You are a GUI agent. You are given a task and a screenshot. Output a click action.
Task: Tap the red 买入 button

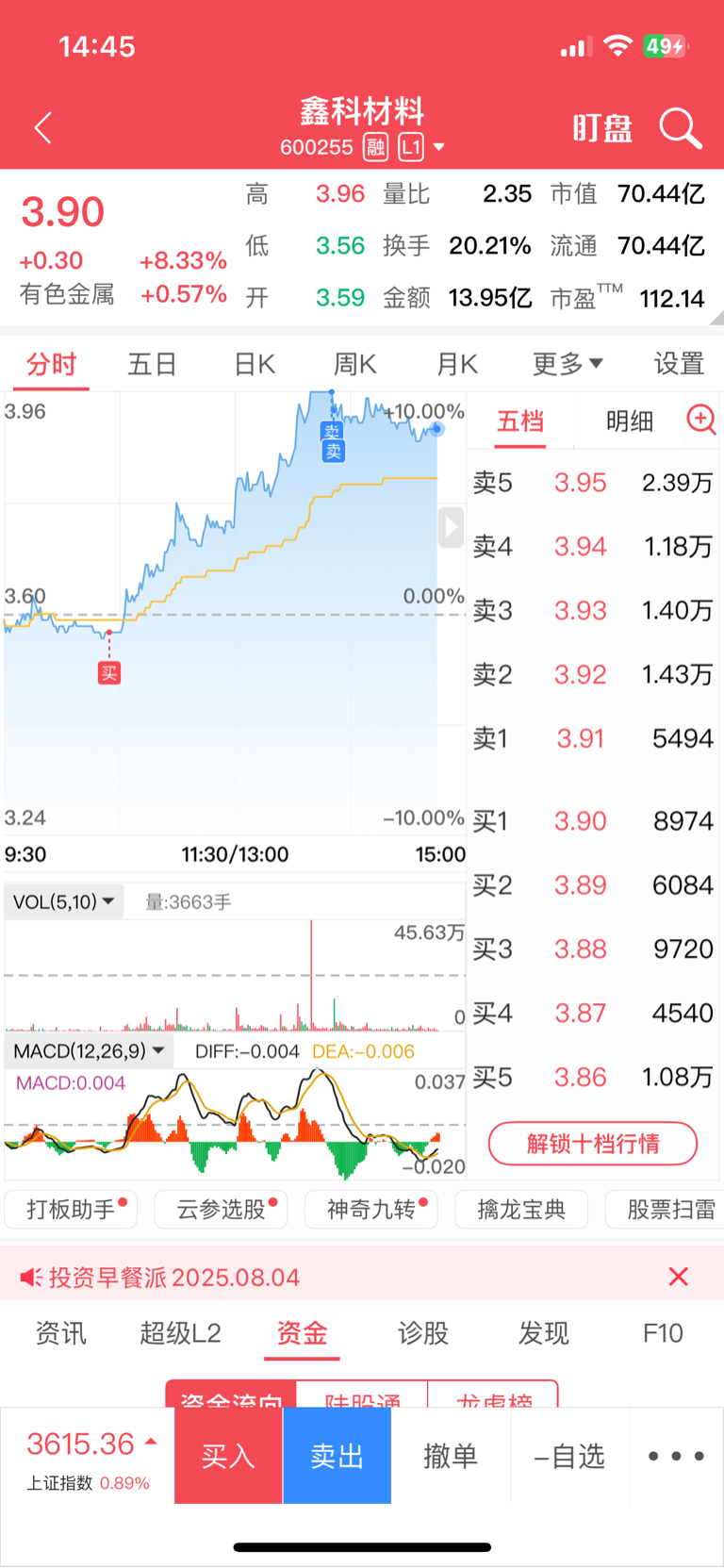tap(228, 1456)
